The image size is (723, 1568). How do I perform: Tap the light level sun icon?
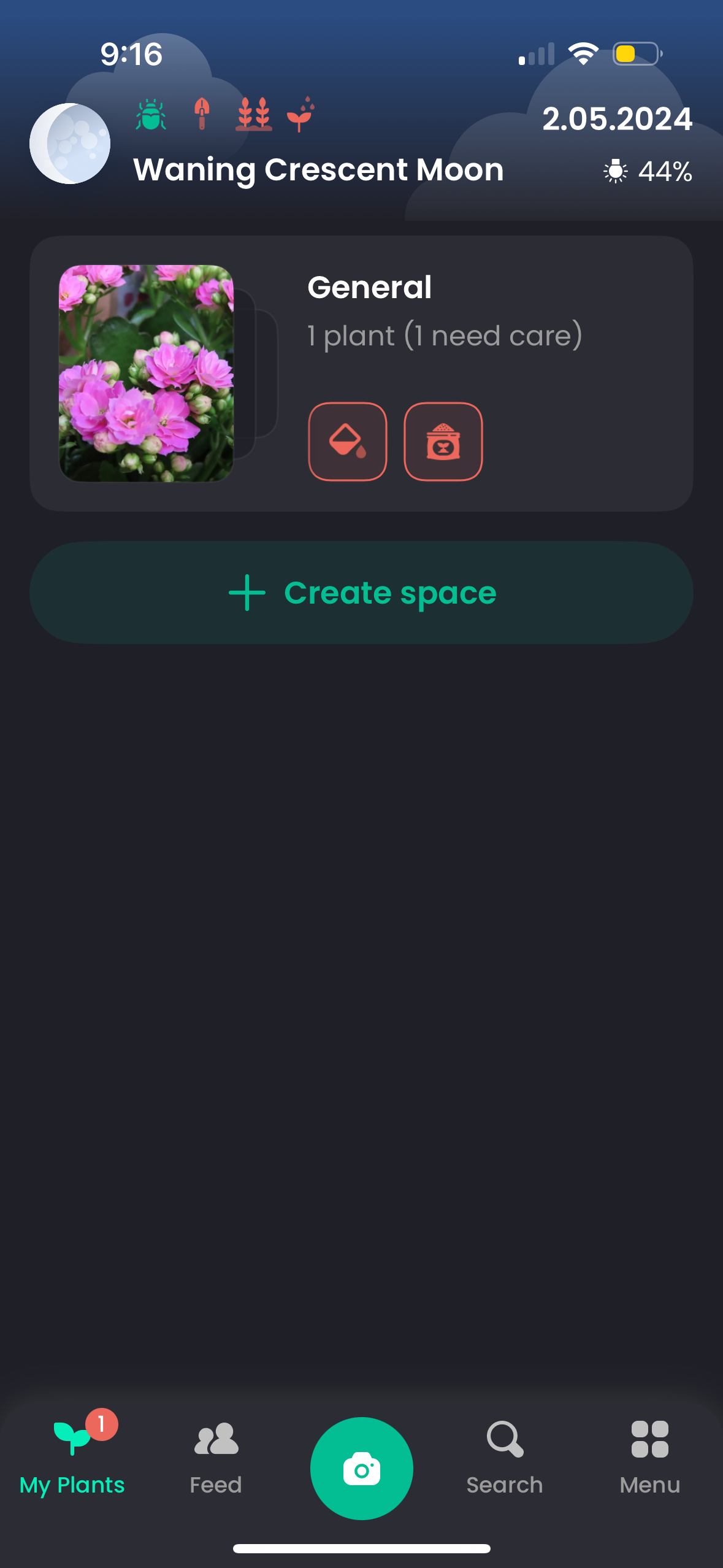[615, 172]
